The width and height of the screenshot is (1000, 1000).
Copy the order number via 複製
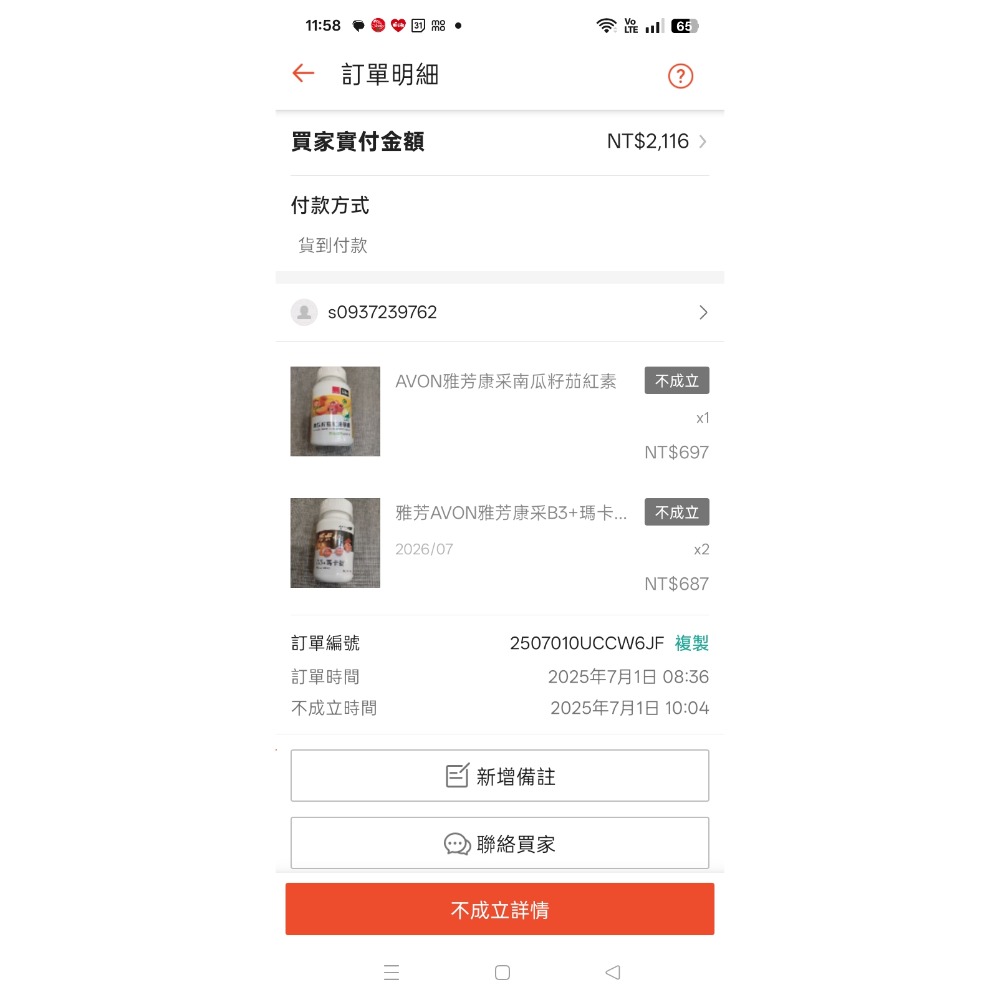pos(691,643)
